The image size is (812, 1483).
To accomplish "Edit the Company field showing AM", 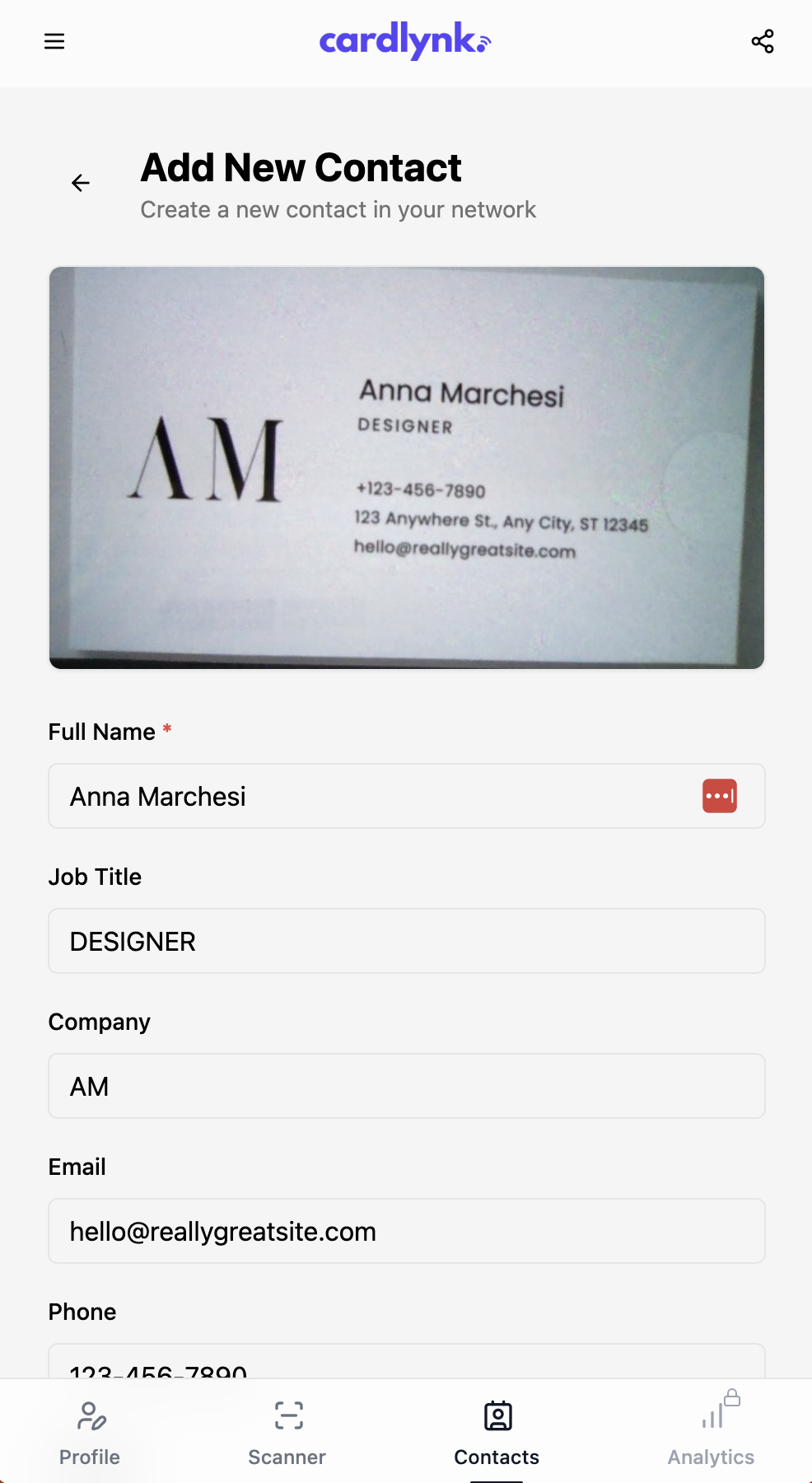I will coord(407,1086).
